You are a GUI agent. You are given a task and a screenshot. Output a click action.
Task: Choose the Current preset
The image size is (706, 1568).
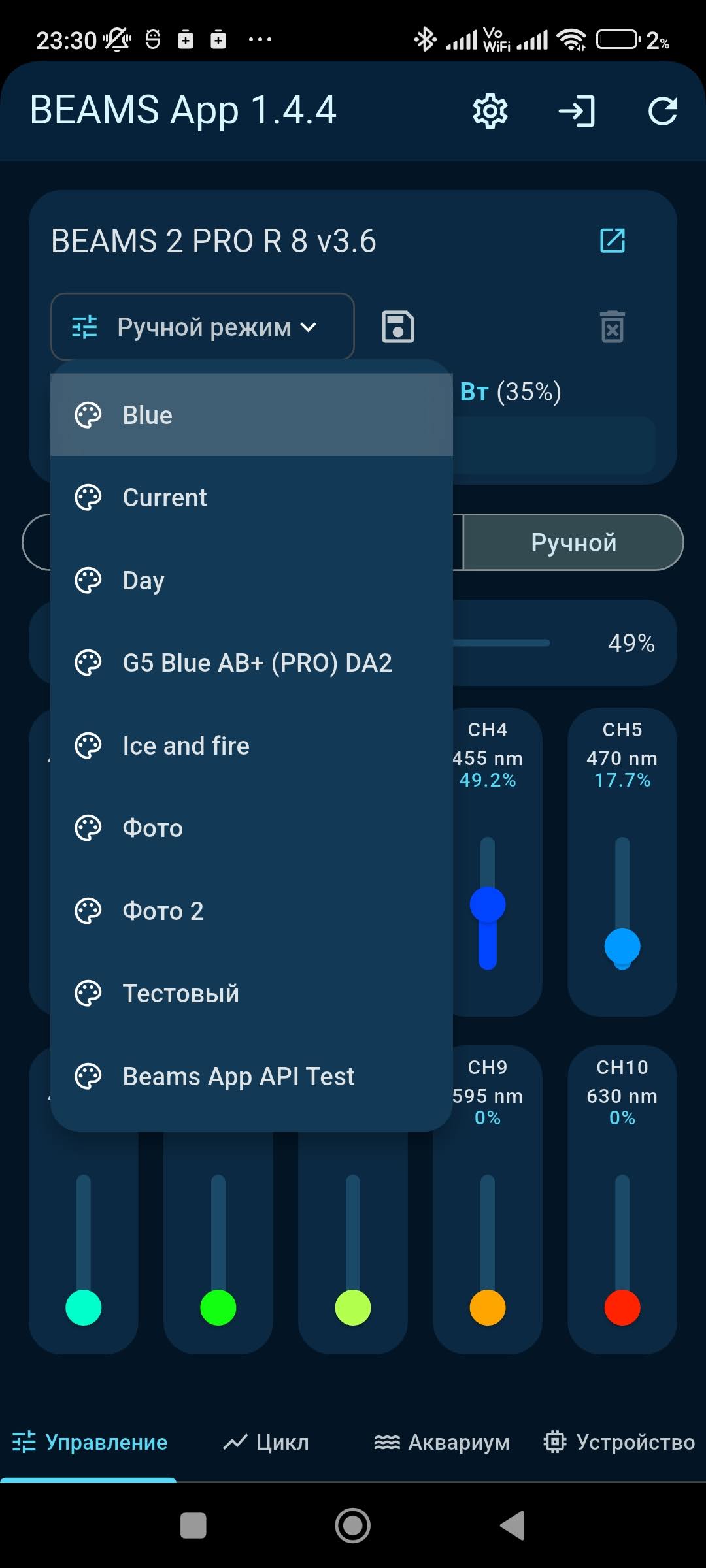tap(252, 497)
